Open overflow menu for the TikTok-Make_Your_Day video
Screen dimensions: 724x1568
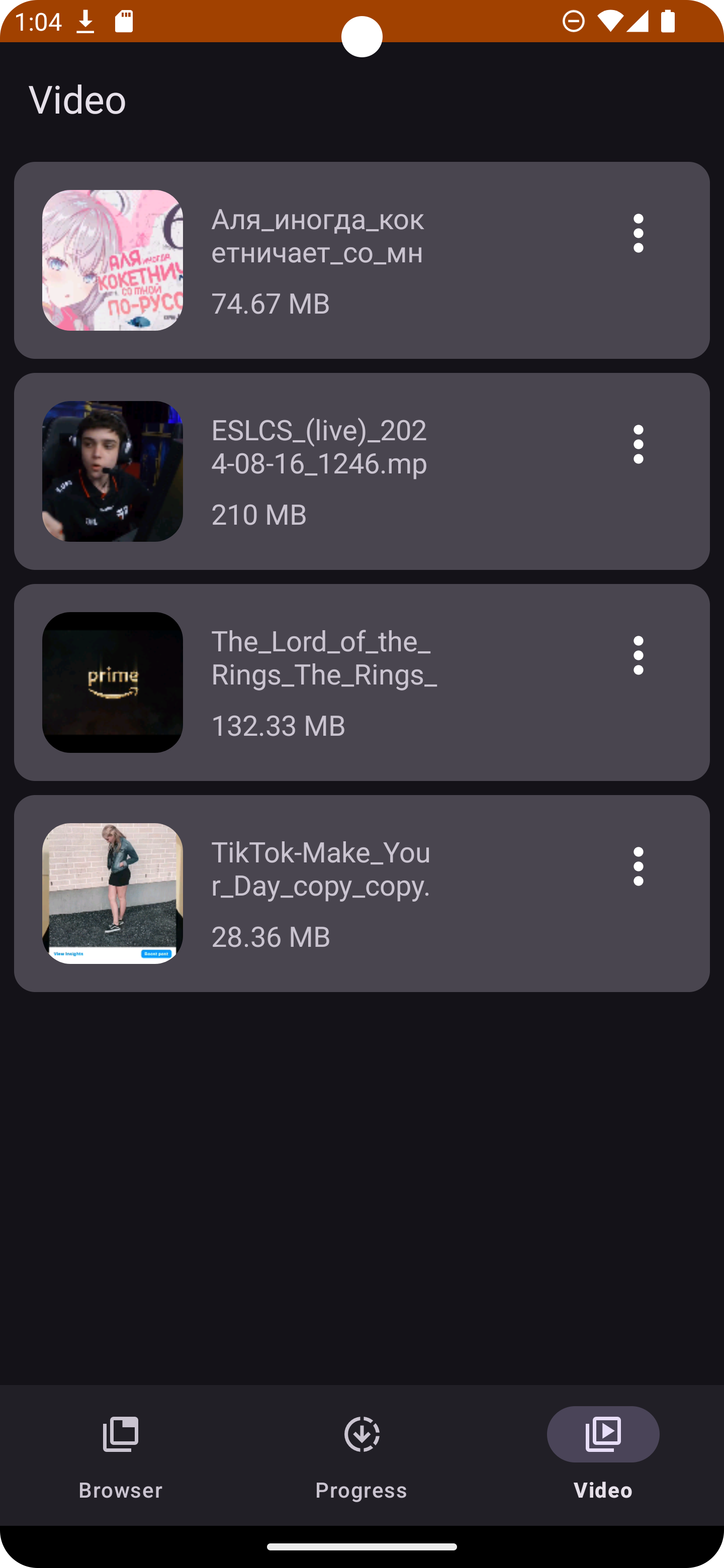(638, 866)
